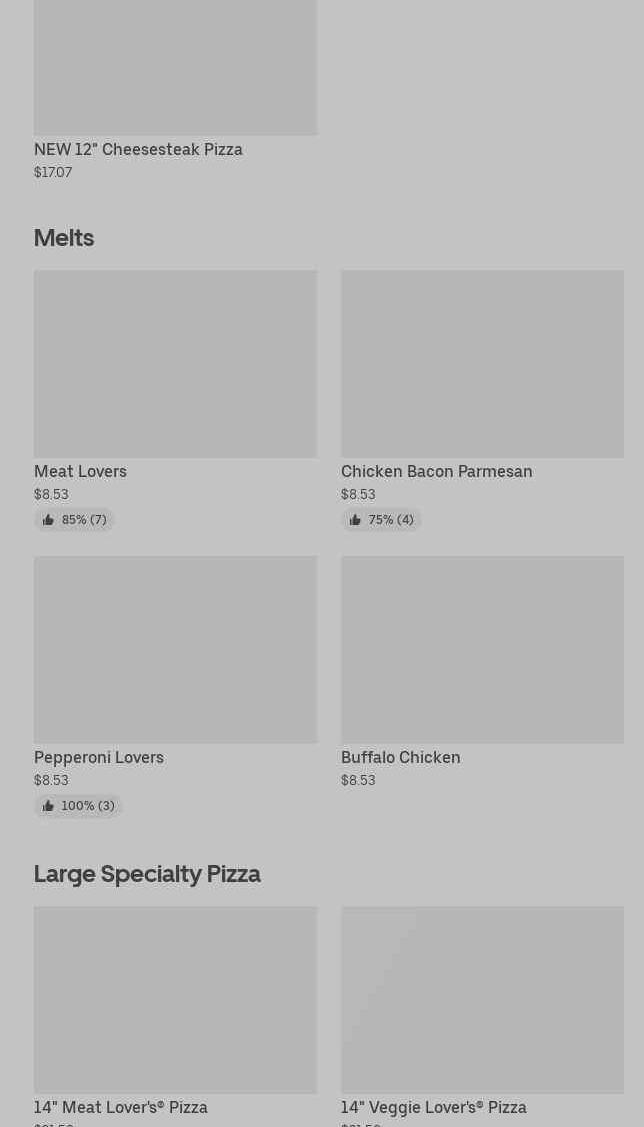Open 14" Meat Lover's Pizza
The height and width of the screenshot is (1127, 644).
click(x=175, y=1000)
